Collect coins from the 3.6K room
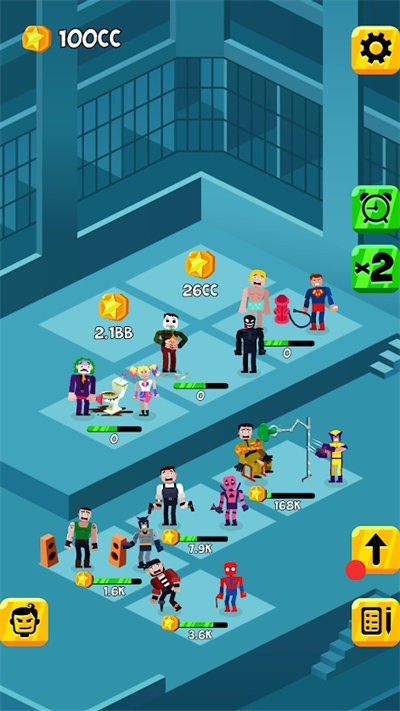The image size is (400, 711). pos(171,623)
